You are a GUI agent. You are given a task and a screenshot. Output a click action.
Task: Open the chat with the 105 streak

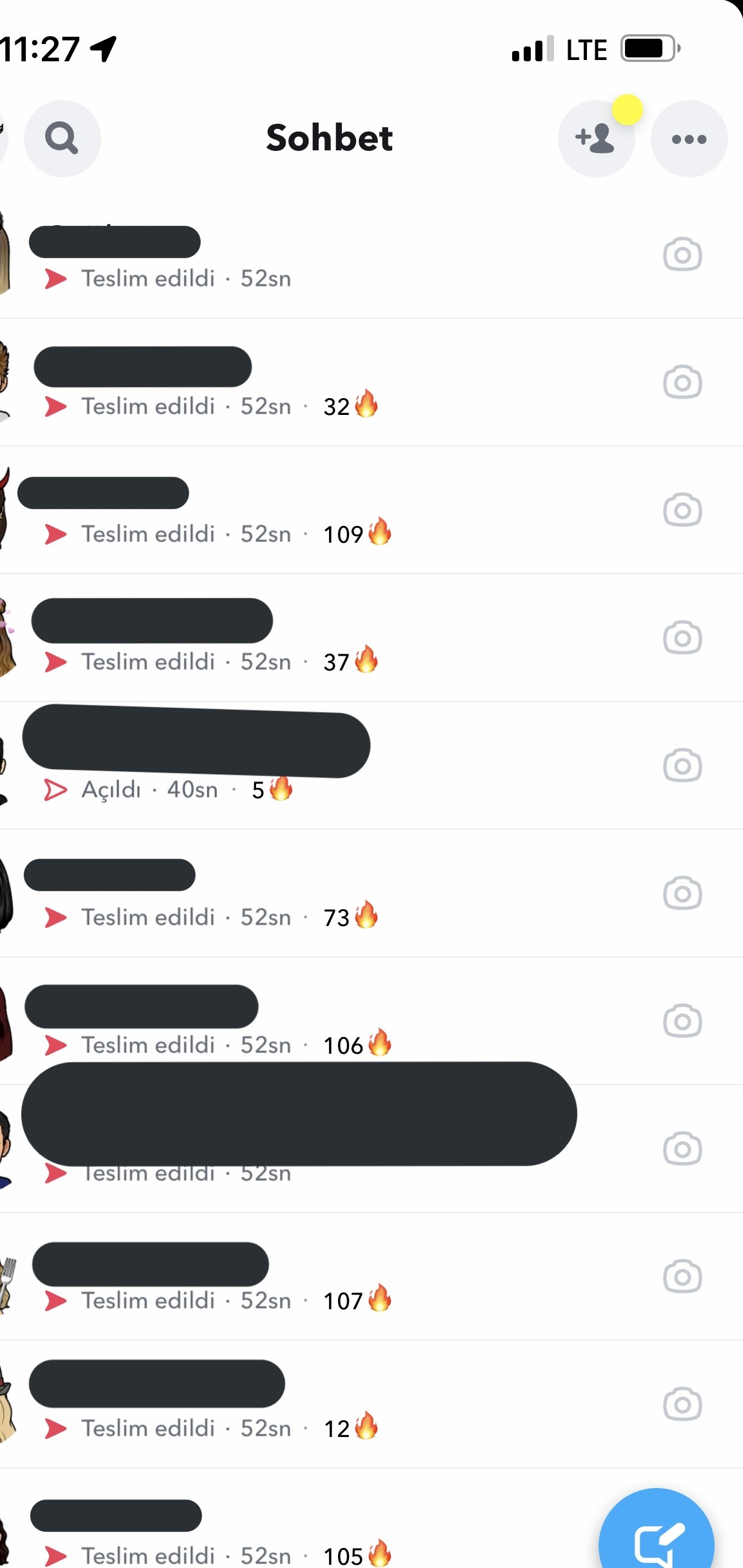point(371,1519)
